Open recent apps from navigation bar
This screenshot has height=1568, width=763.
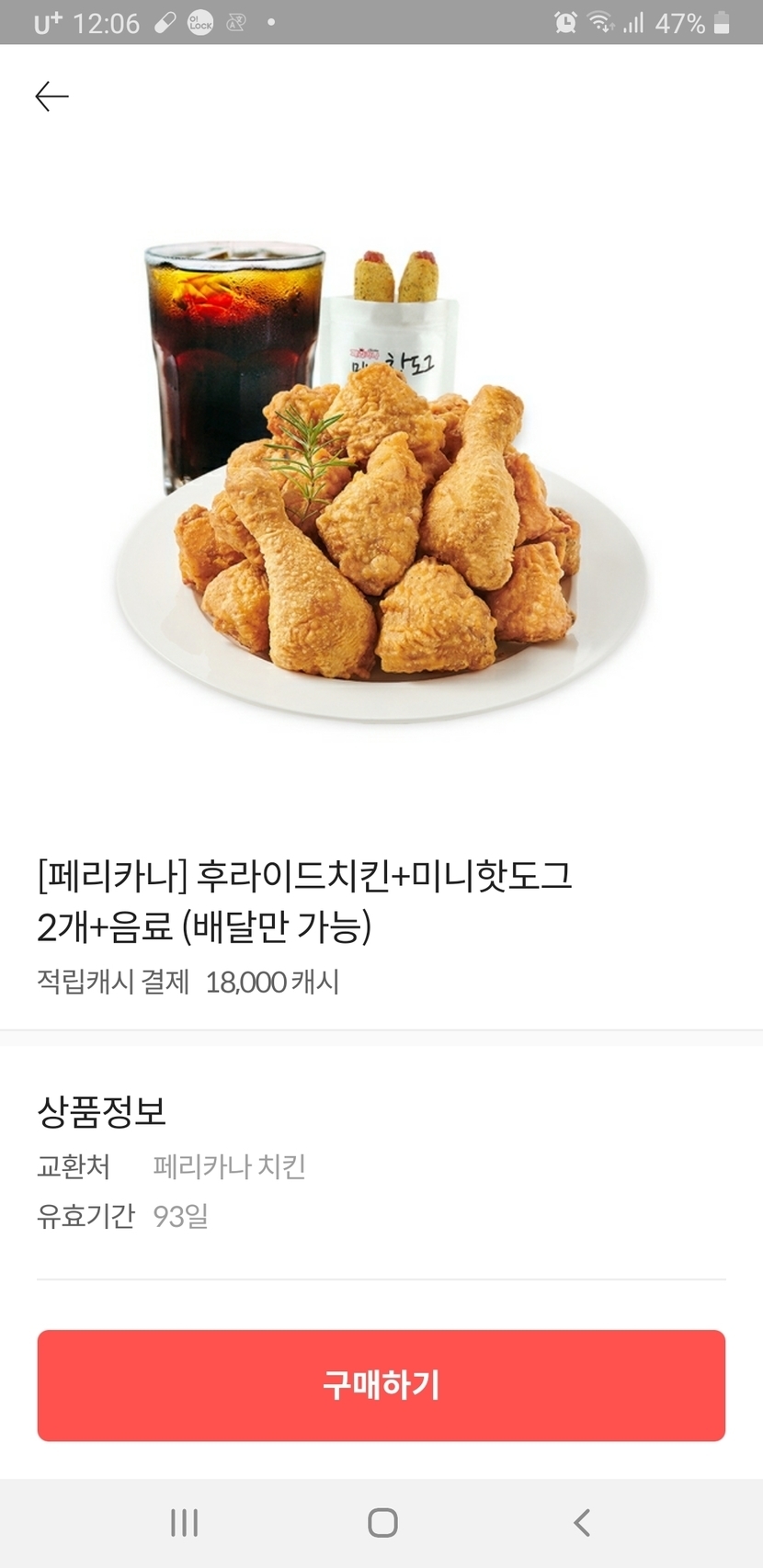(x=184, y=1523)
